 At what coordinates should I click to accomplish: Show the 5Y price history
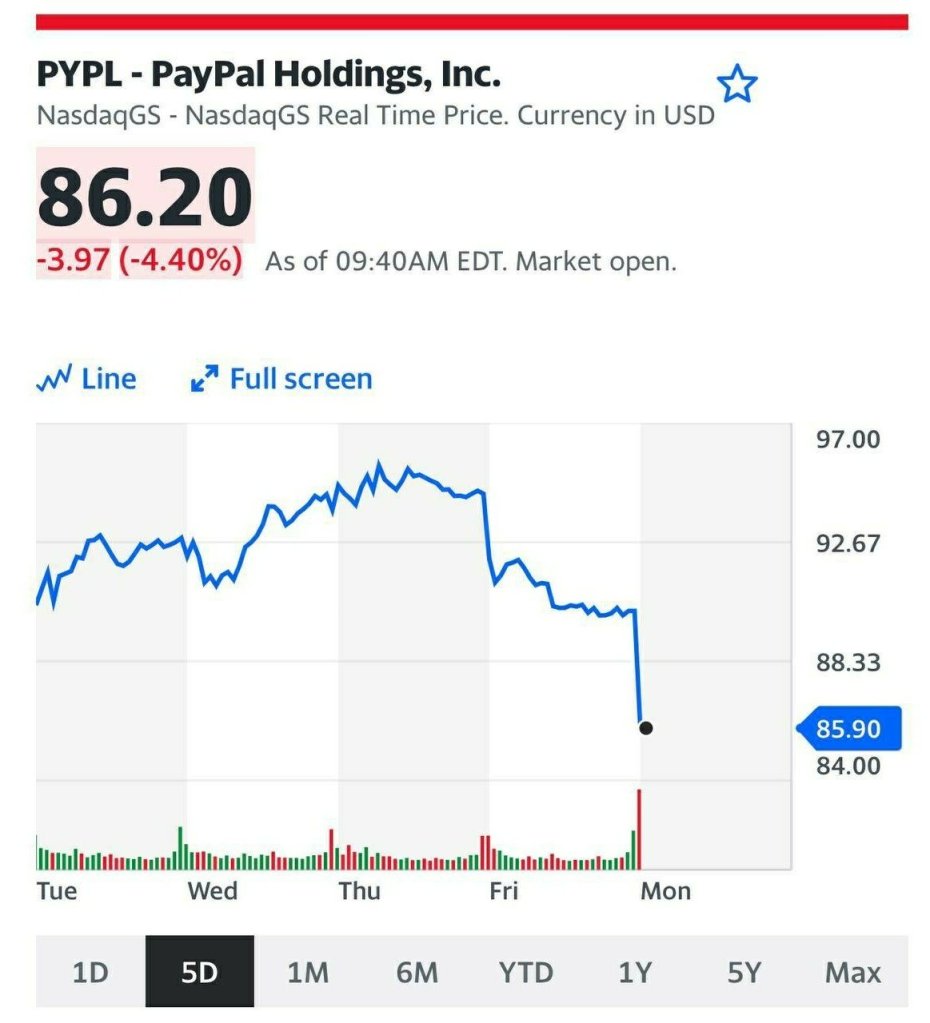(744, 972)
